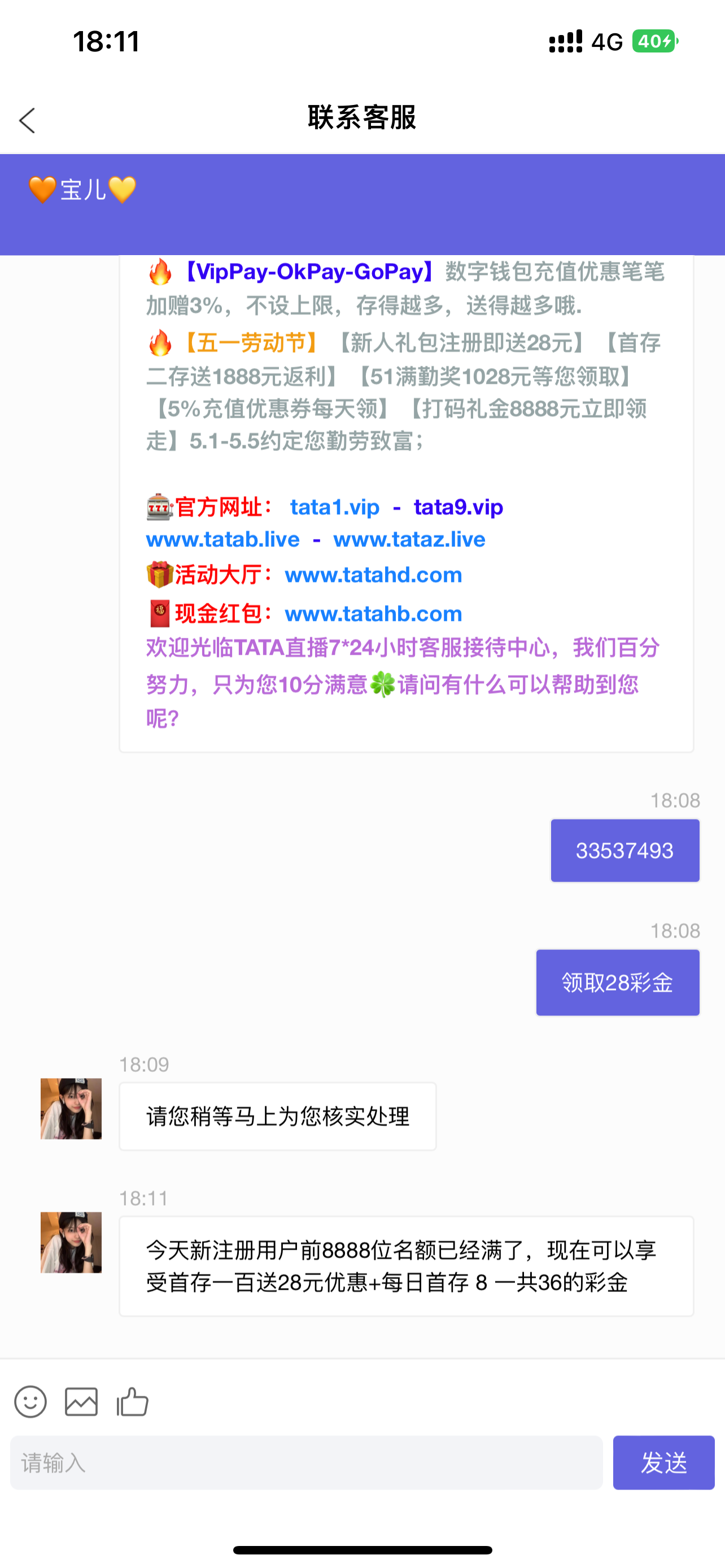Screen dimensions: 725x1568
Task: Visit the www.tatahd.com link
Action: tap(373, 575)
